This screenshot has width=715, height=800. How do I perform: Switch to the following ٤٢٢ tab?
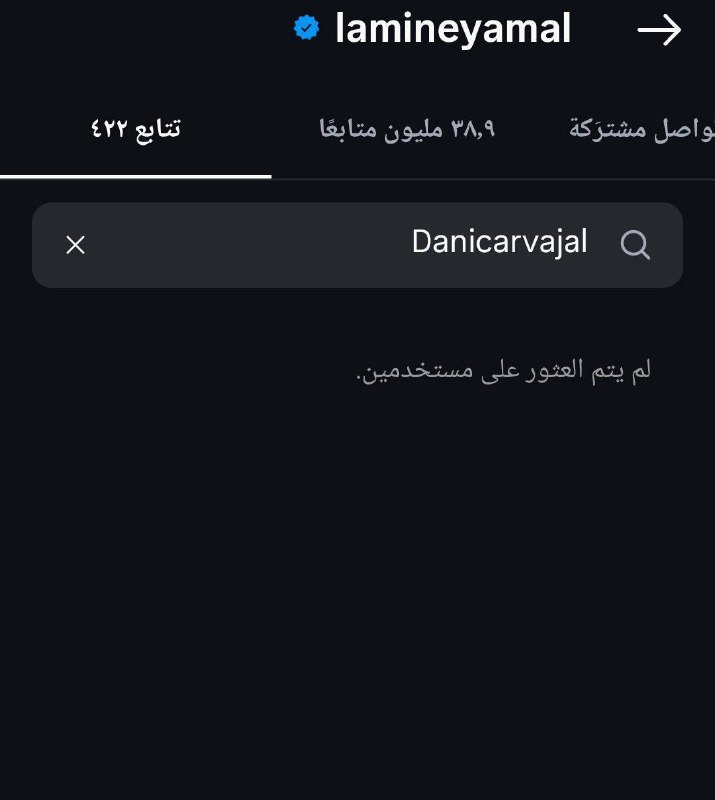pos(136,130)
